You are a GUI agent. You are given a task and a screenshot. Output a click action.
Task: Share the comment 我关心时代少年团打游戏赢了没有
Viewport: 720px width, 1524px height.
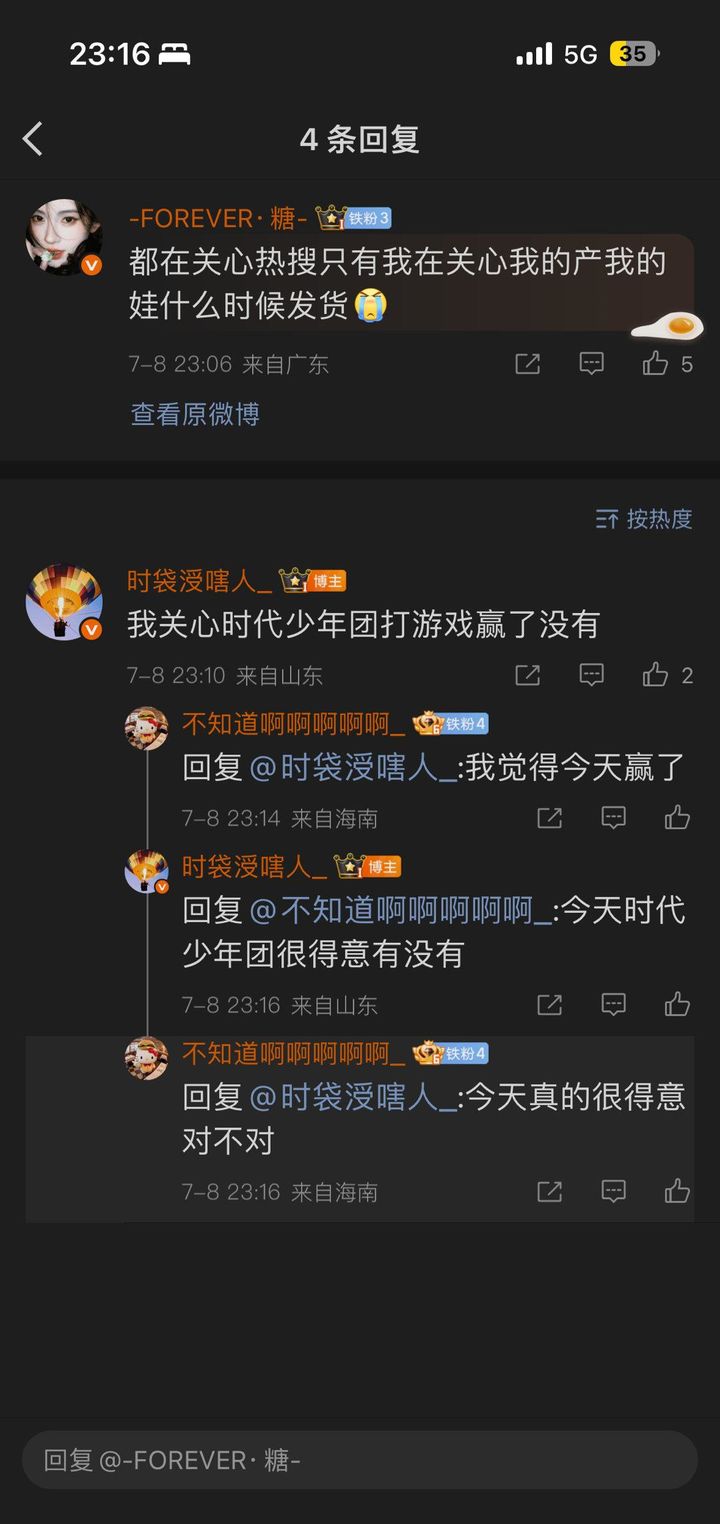click(x=527, y=675)
